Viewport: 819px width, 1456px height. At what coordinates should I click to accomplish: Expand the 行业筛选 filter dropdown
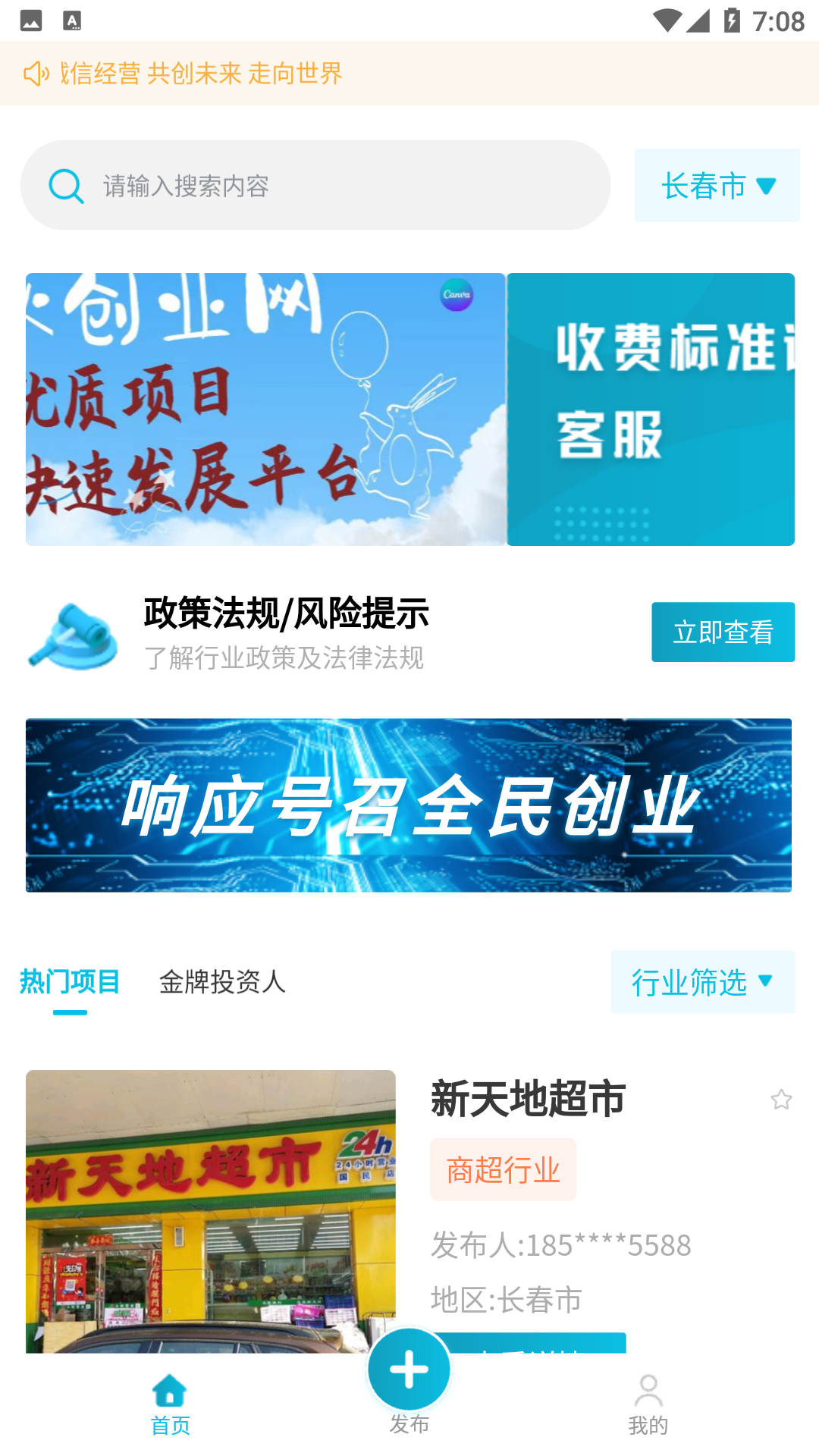click(x=701, y=982)
